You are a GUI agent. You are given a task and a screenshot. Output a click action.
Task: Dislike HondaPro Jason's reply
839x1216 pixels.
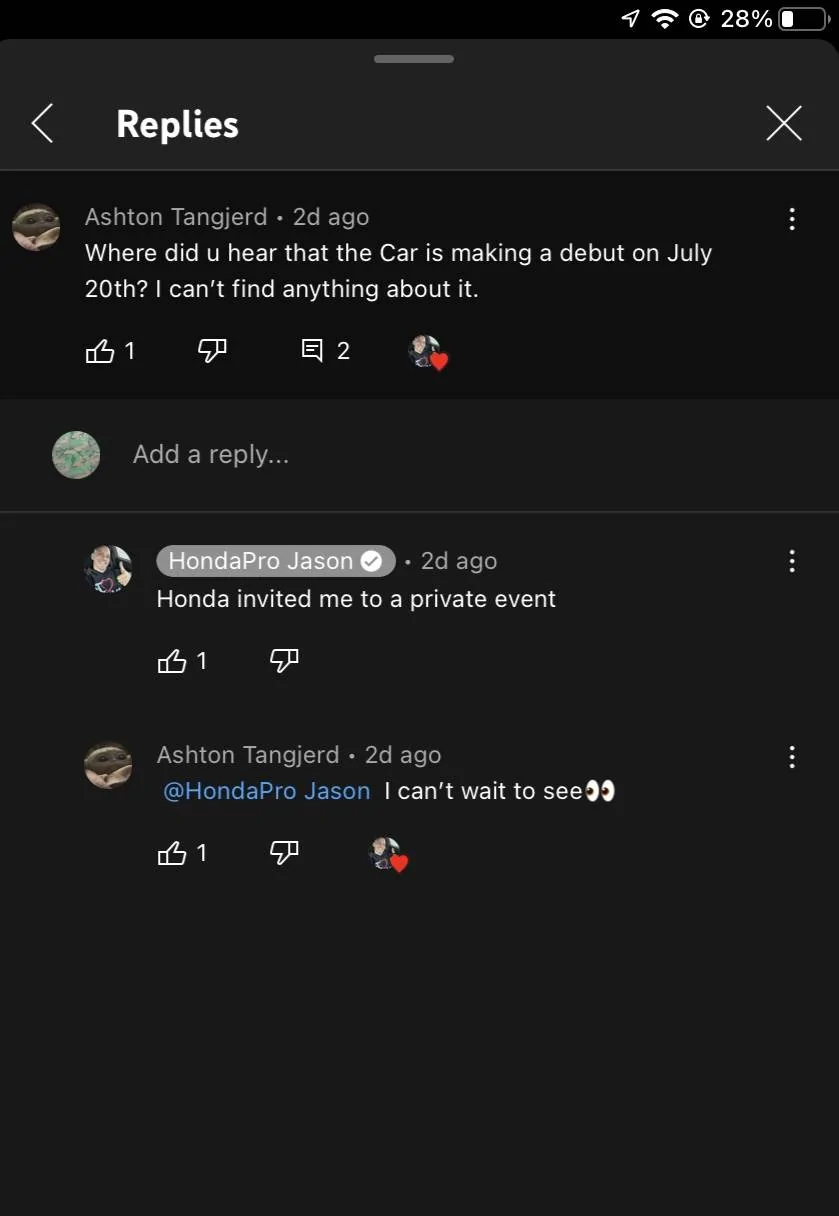point(283,660)
